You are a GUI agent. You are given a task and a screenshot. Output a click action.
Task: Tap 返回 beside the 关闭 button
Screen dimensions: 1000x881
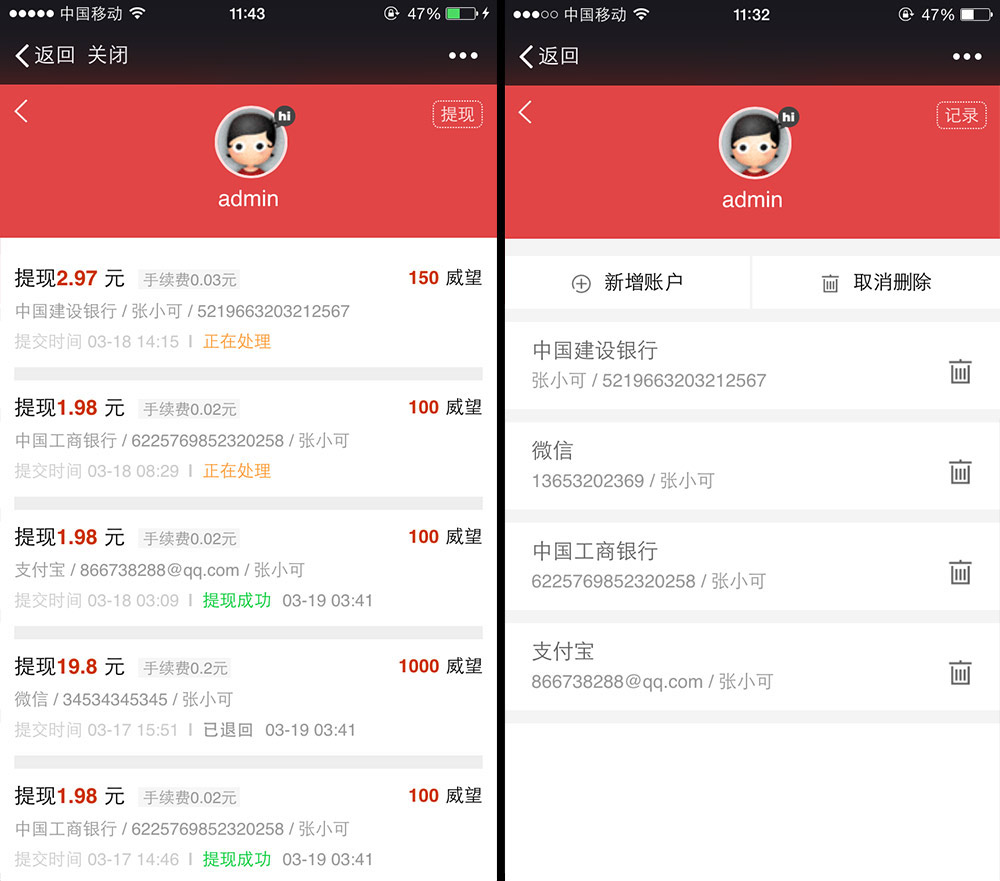click(45, 55)
